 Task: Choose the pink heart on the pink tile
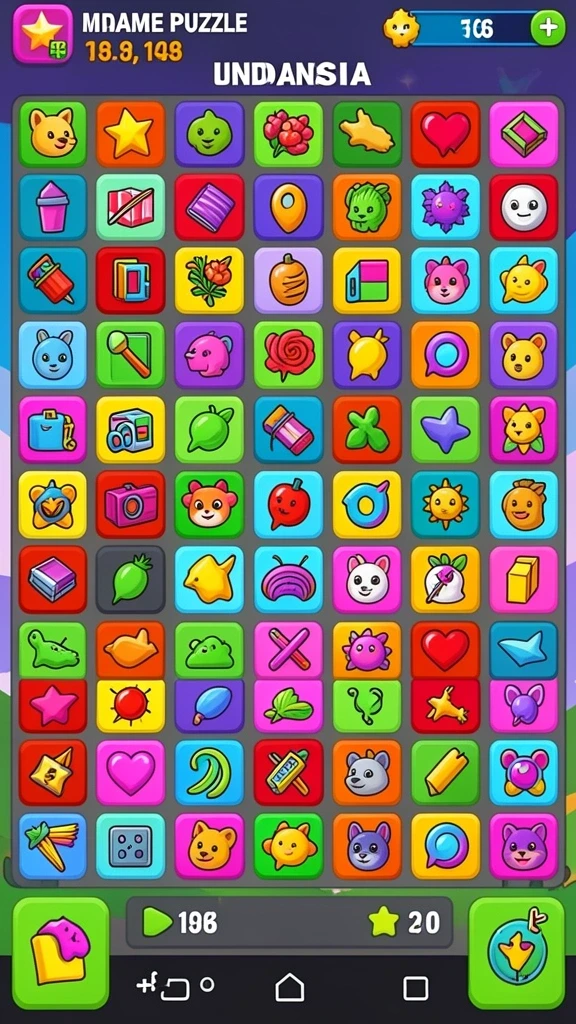(131, 773)
